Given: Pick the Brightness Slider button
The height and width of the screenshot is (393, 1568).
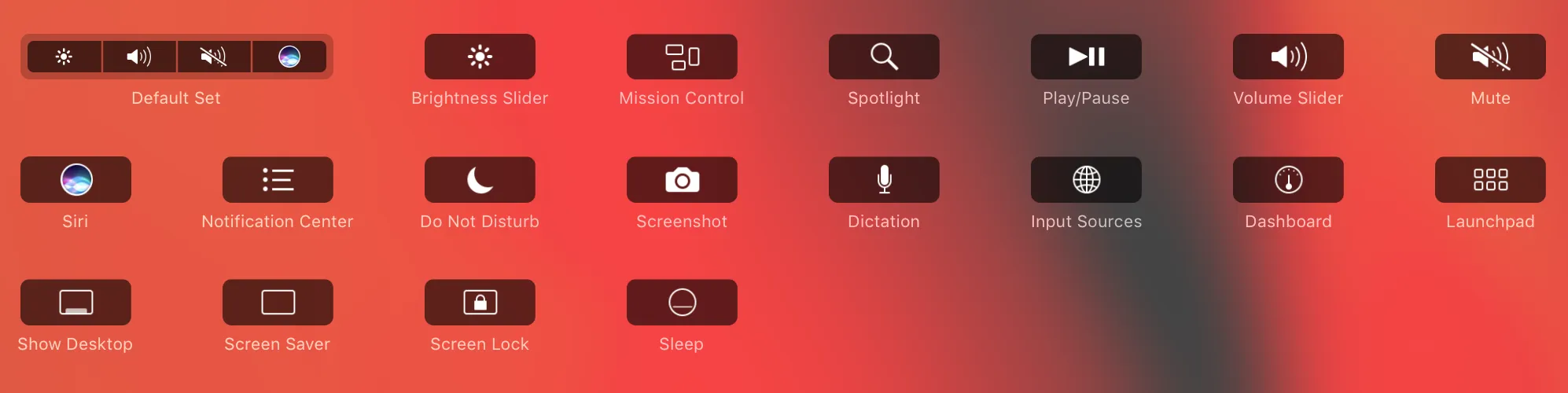Looking at the screenshot, I should tap(480, 57).
